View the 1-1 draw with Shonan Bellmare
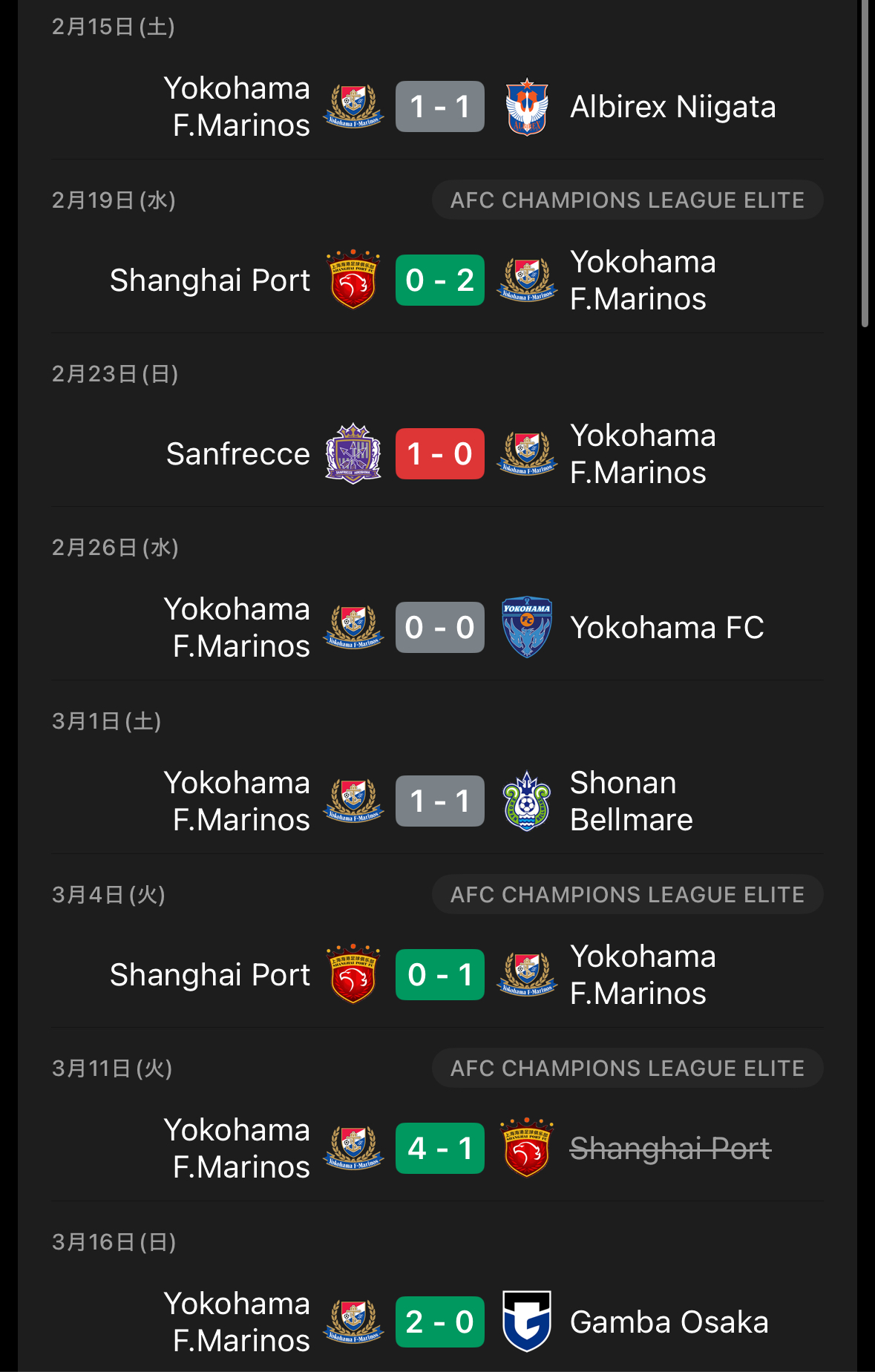Viewport: 875px width, 1372px height. (439, 801)
